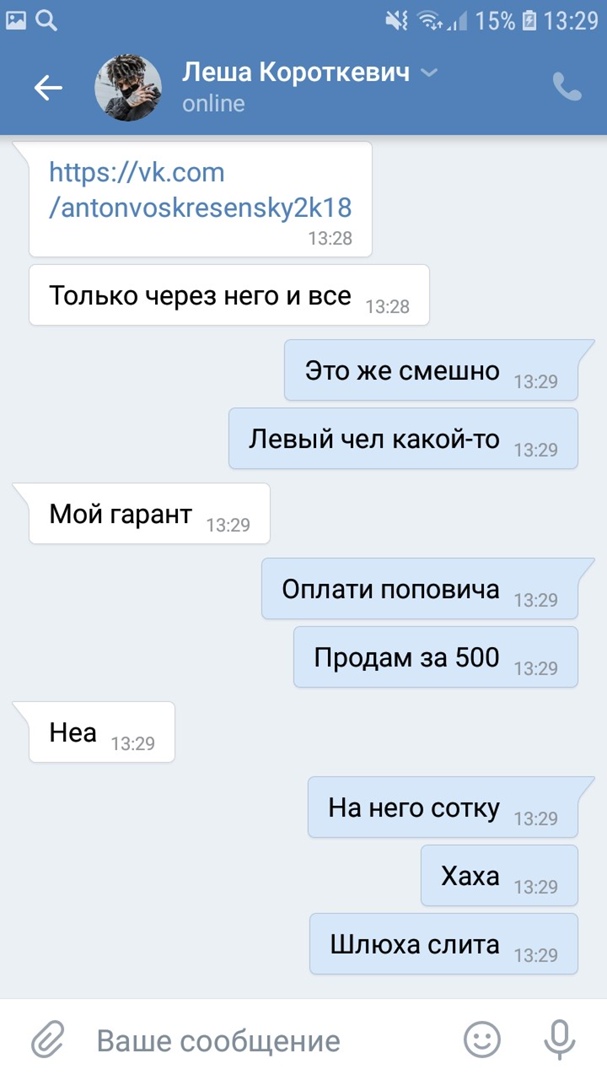Open the vk.com/antonvoskresensky2k18 link

[x=199, y=190]
